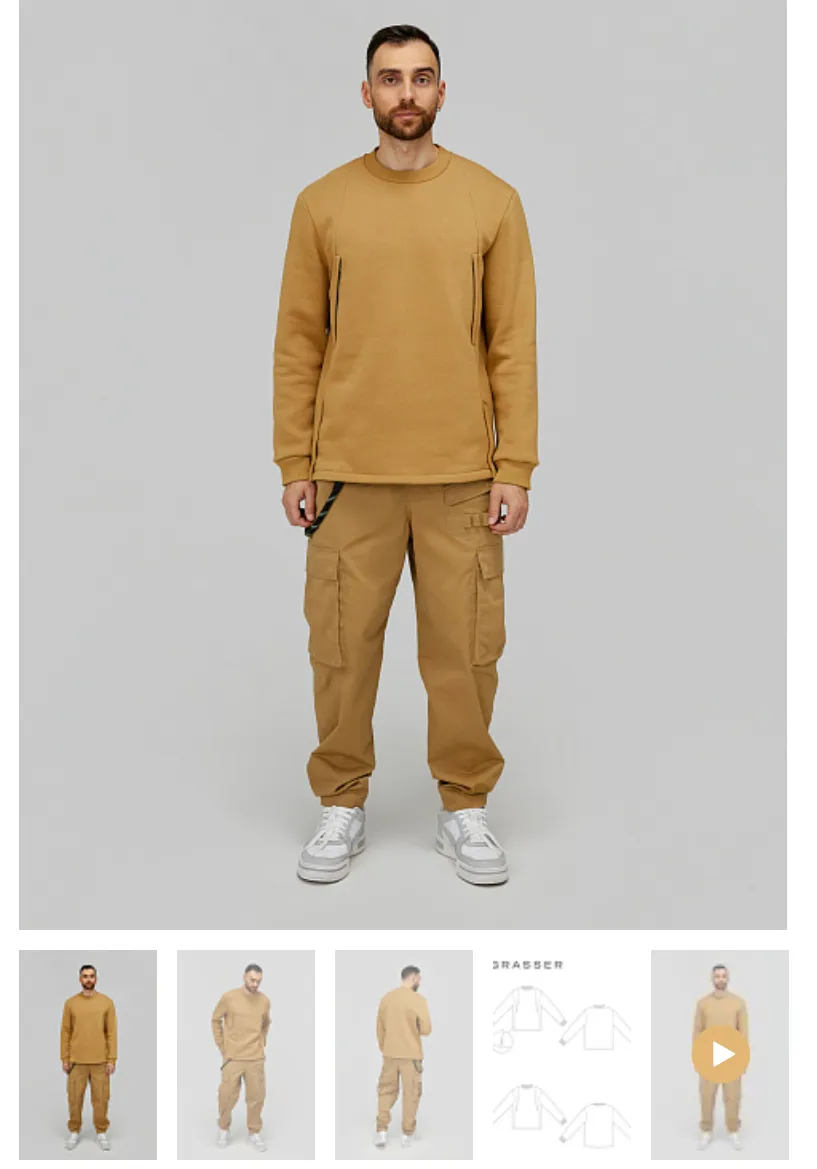View the back-view thumbnail photo
Image resolution: width=817 pixels, height=1169 pixels.
click(x=404, y=1054)
